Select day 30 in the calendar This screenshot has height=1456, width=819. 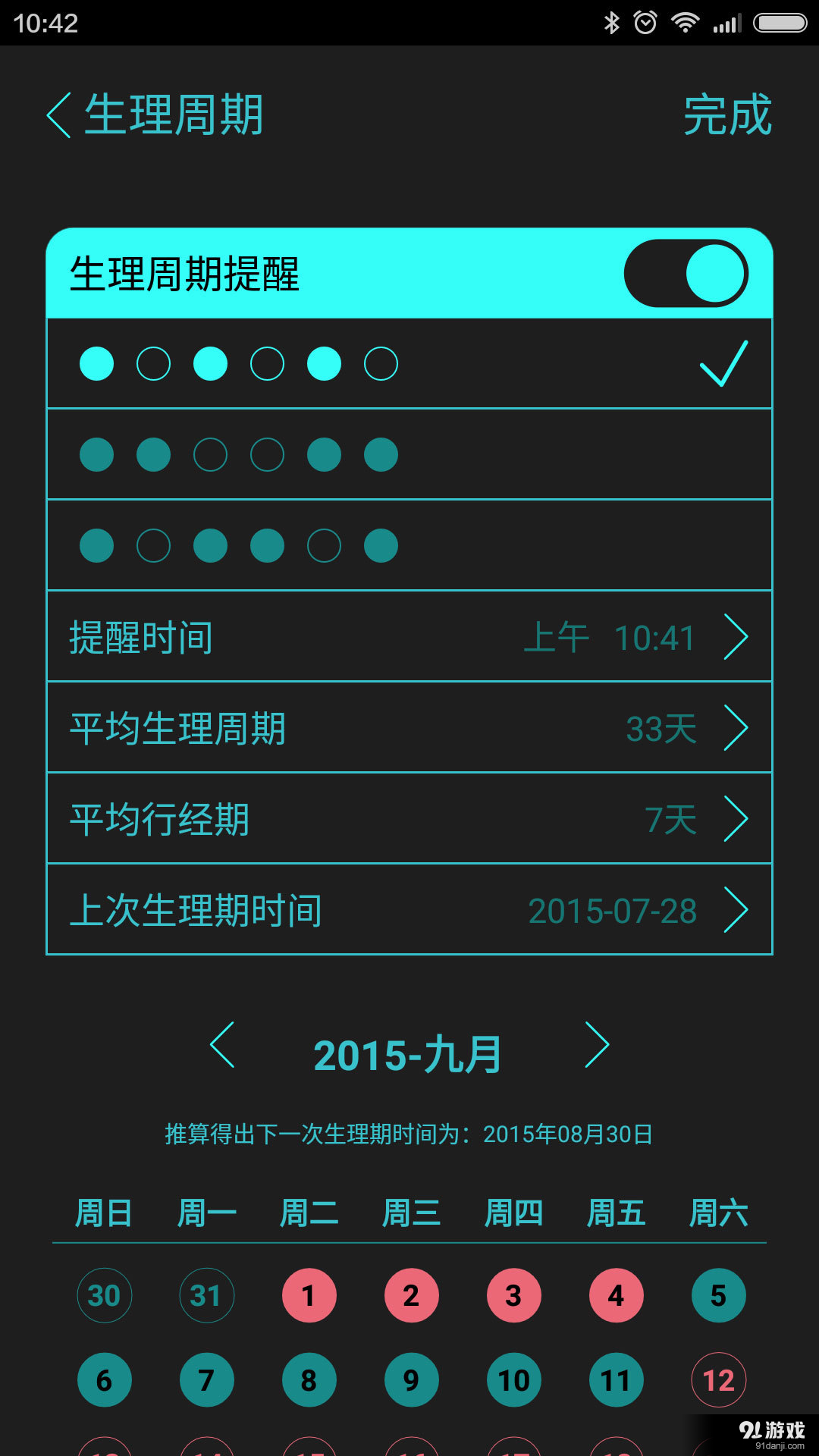[104, 1295]
